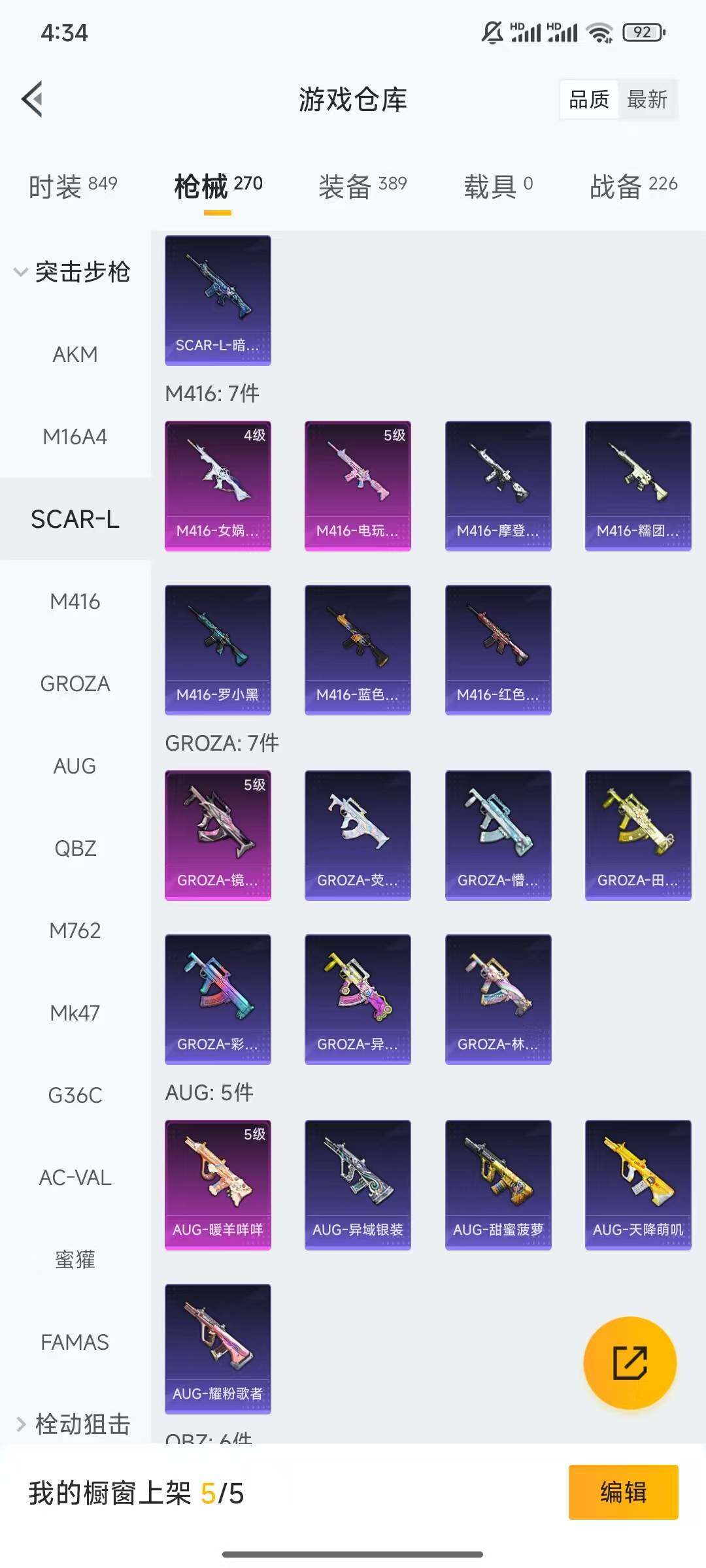Sort the warehouse by 品质
Image resolution: width=706 pixels, height=1568 pixels.
(x=589, y=99)
